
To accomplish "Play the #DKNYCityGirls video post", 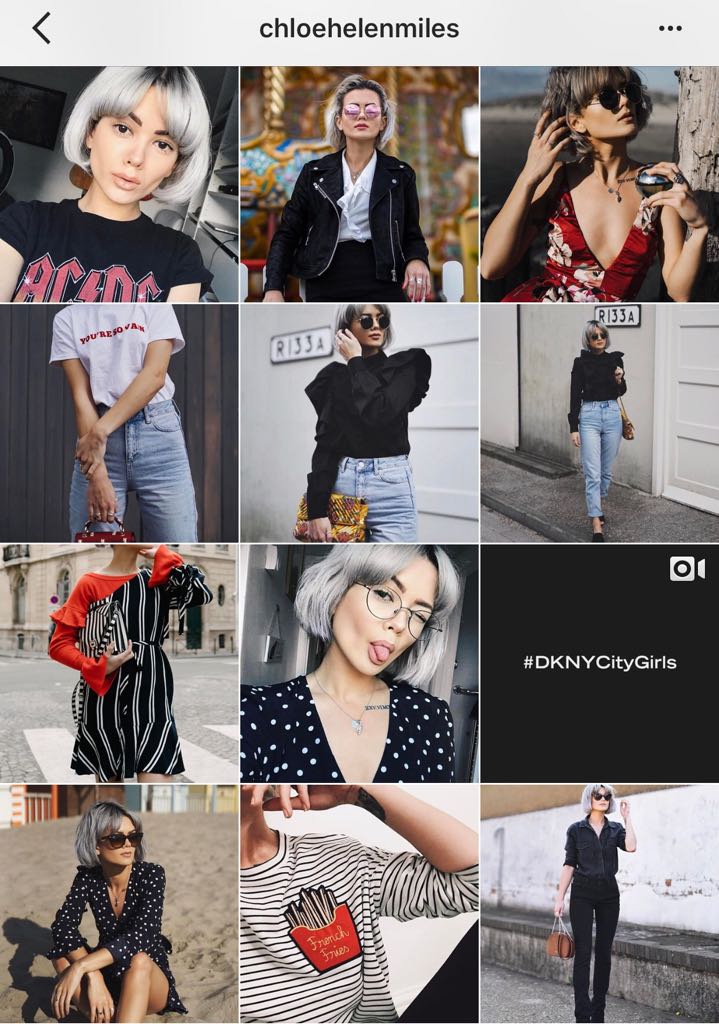I will (x=599, y=663).
